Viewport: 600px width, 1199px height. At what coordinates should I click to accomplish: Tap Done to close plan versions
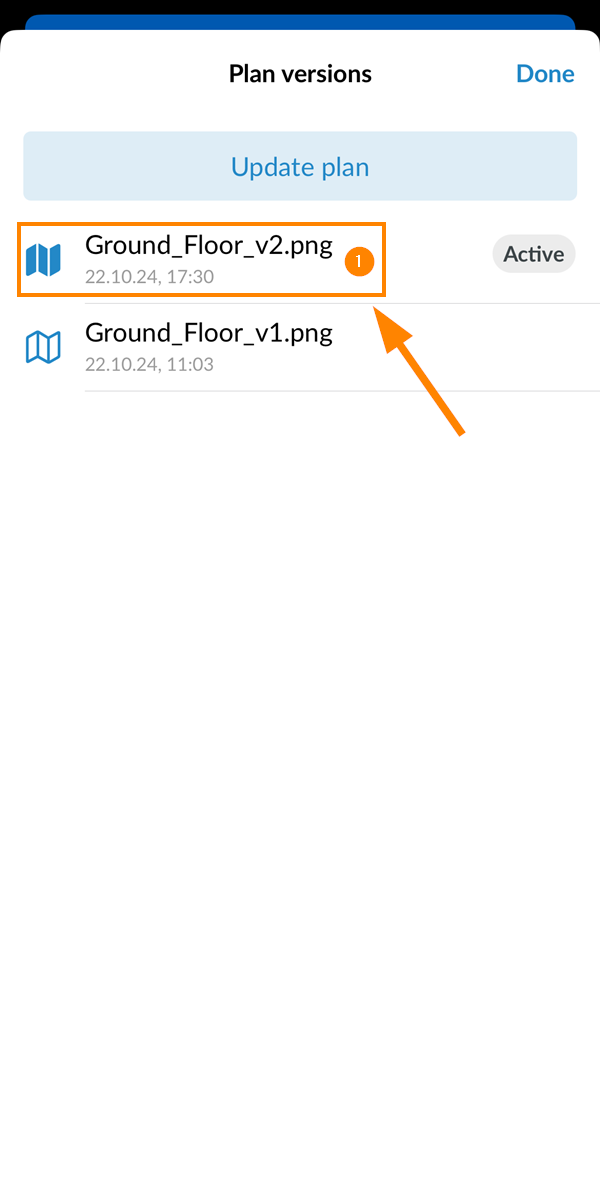point(545,73)
